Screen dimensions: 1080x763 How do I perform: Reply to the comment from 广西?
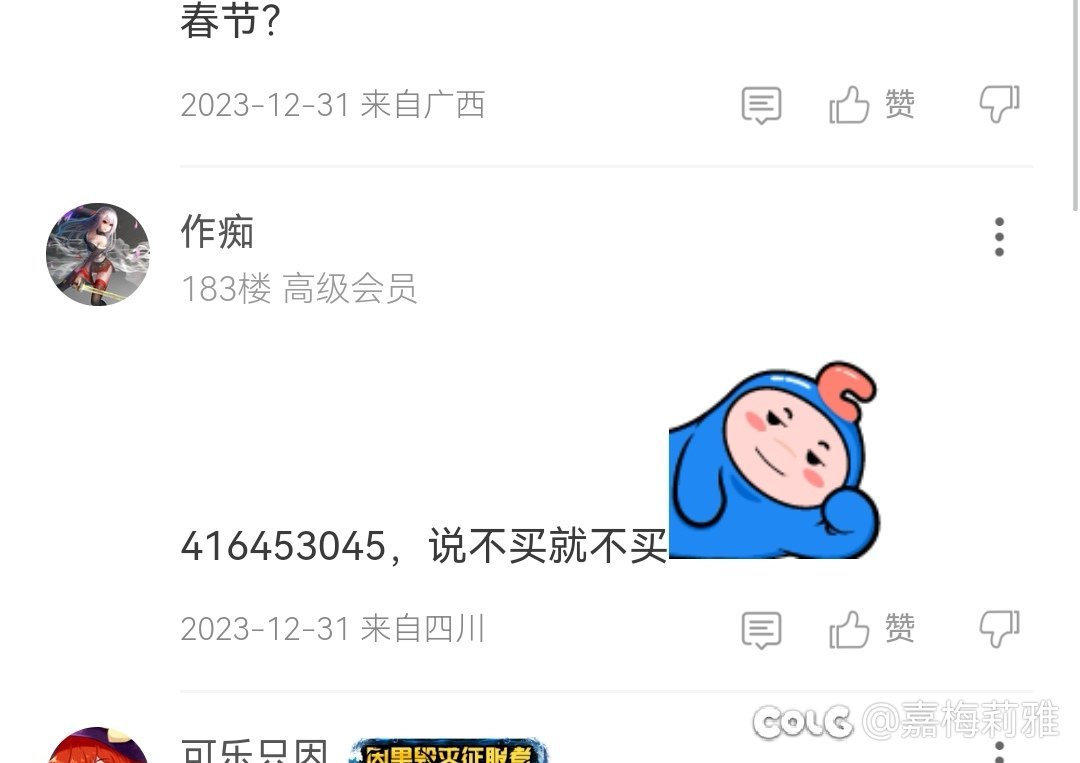(x=761, y=105)
